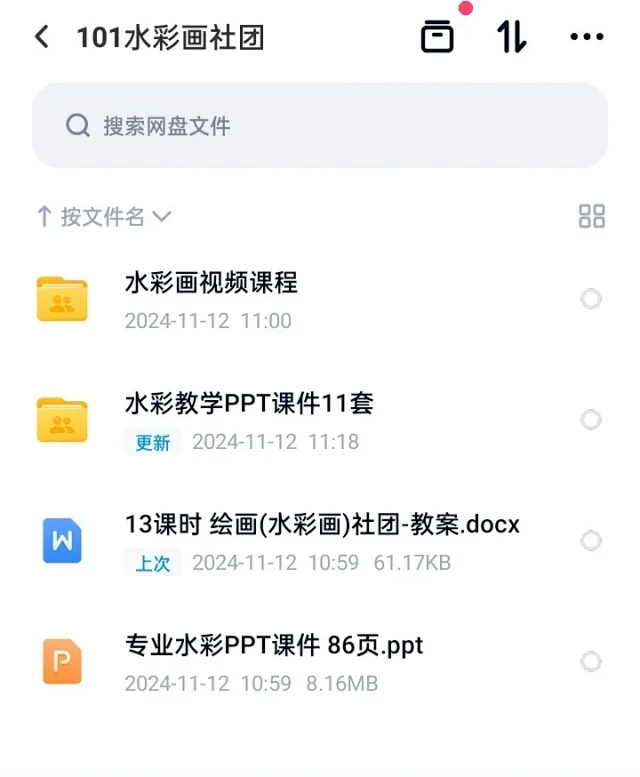
Task: Tap the 搜索网盘文件 search box
Action: 320,126
